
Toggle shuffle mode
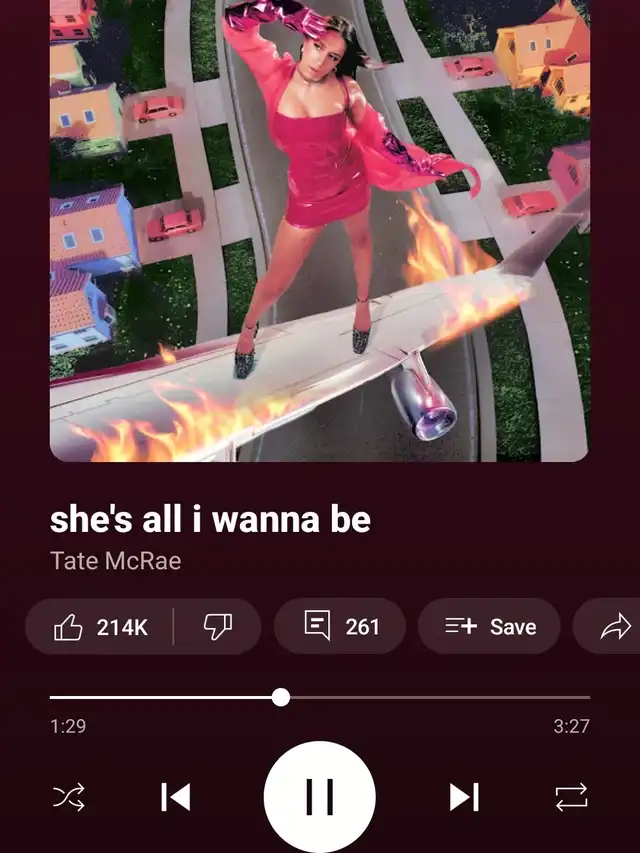pyautogui.click(x=69, y=797)
